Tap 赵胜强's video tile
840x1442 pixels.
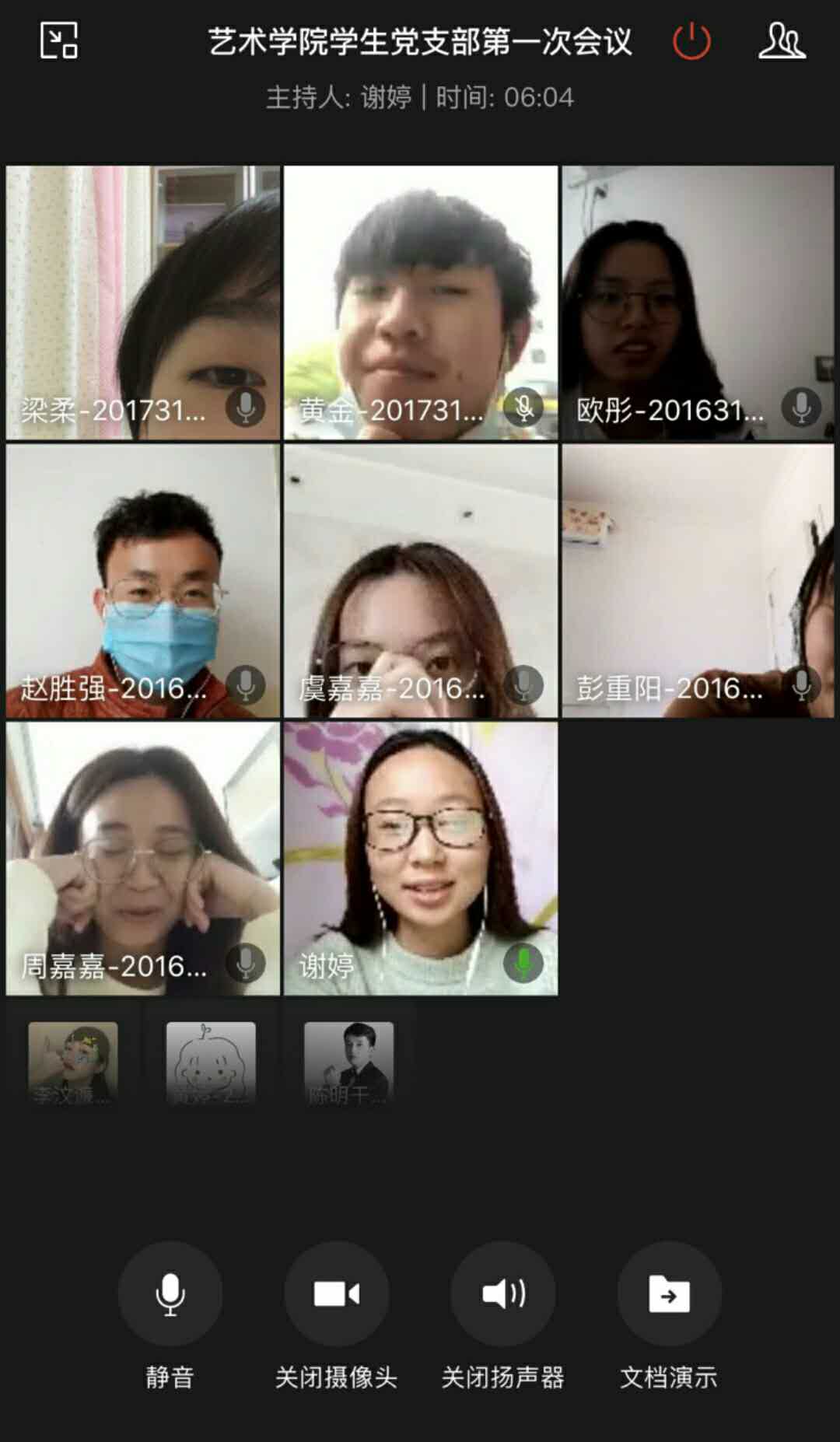point(143,580)
